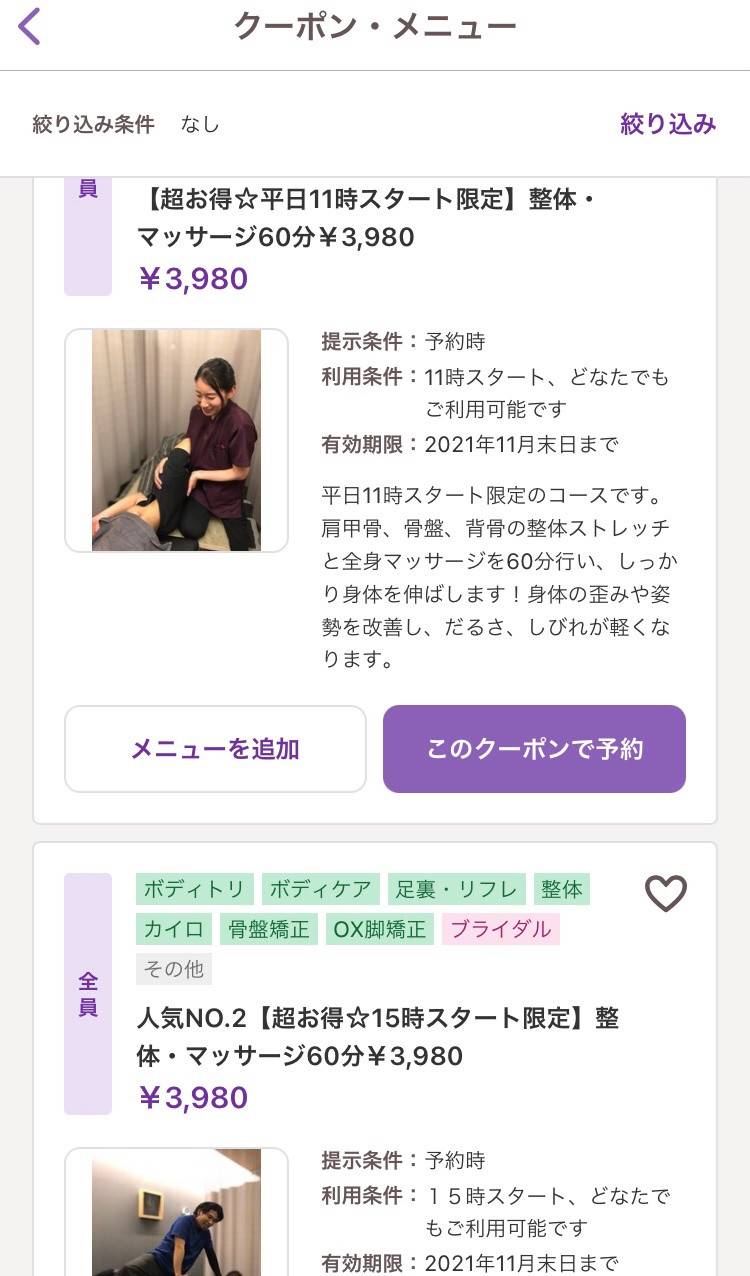Book with このクーポンで予約 button
750x1276 pixels.
tap(534, 749)
